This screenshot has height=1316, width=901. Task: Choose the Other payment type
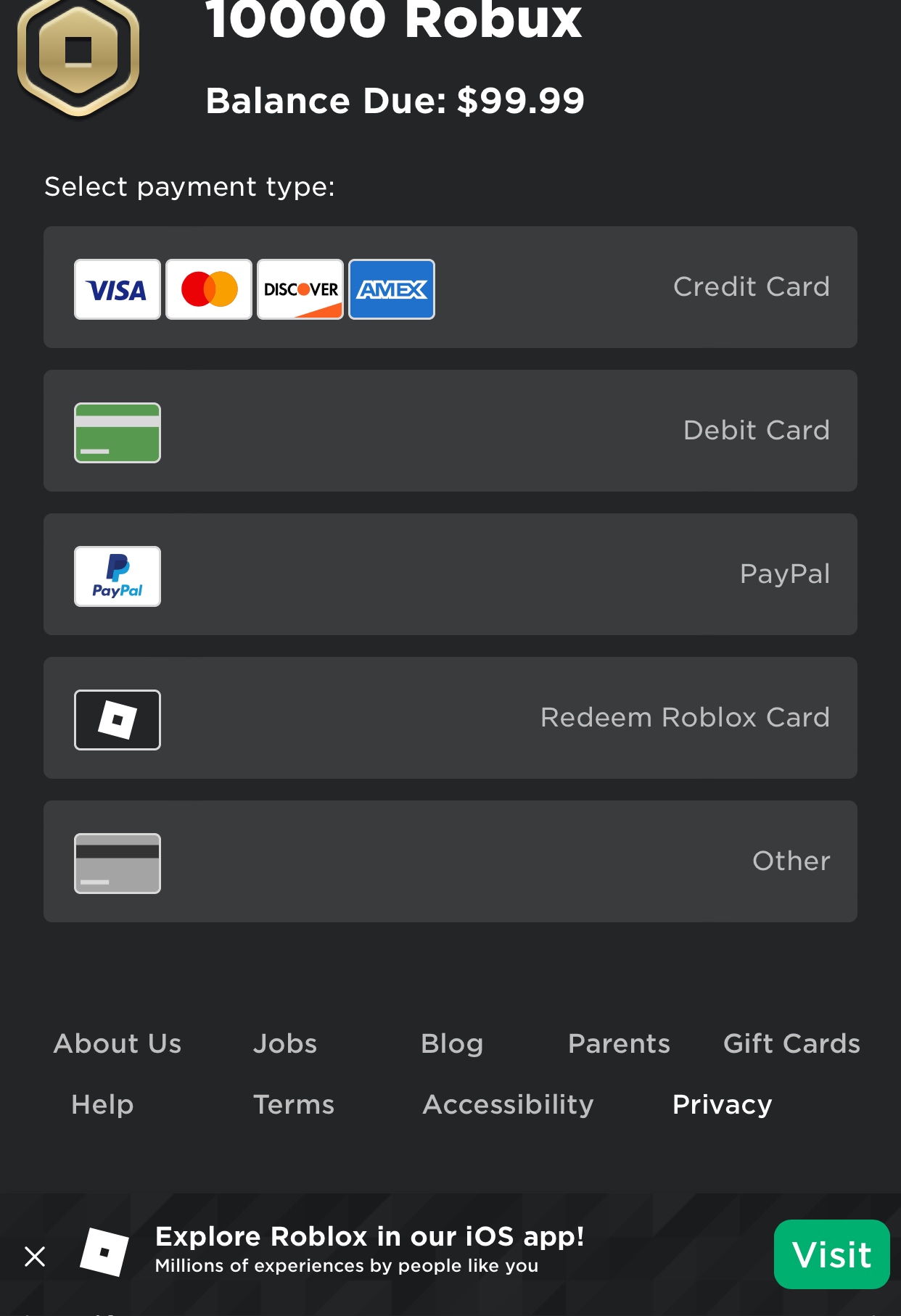450,861
